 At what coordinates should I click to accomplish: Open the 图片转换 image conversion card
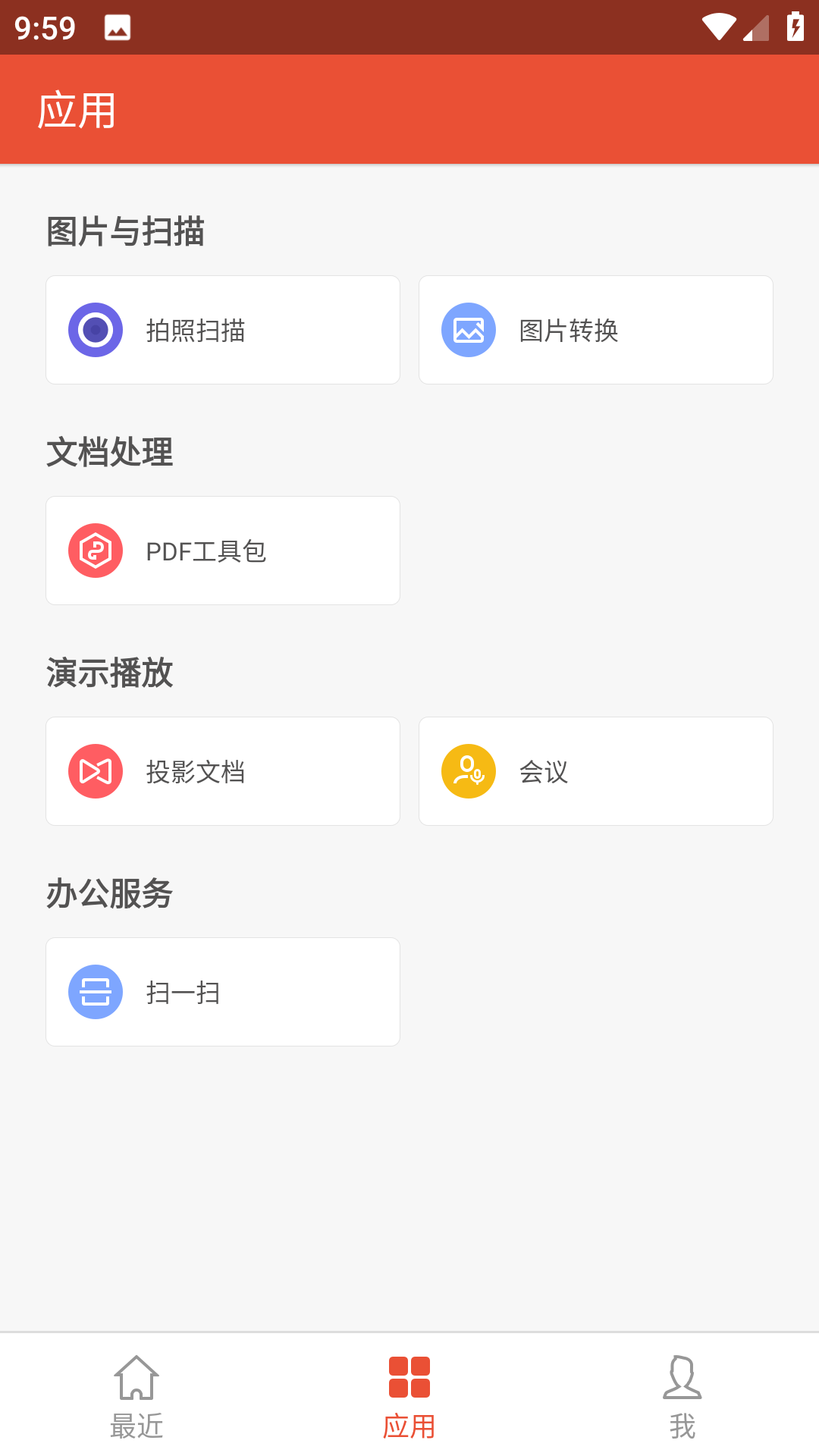coord(596,330)
